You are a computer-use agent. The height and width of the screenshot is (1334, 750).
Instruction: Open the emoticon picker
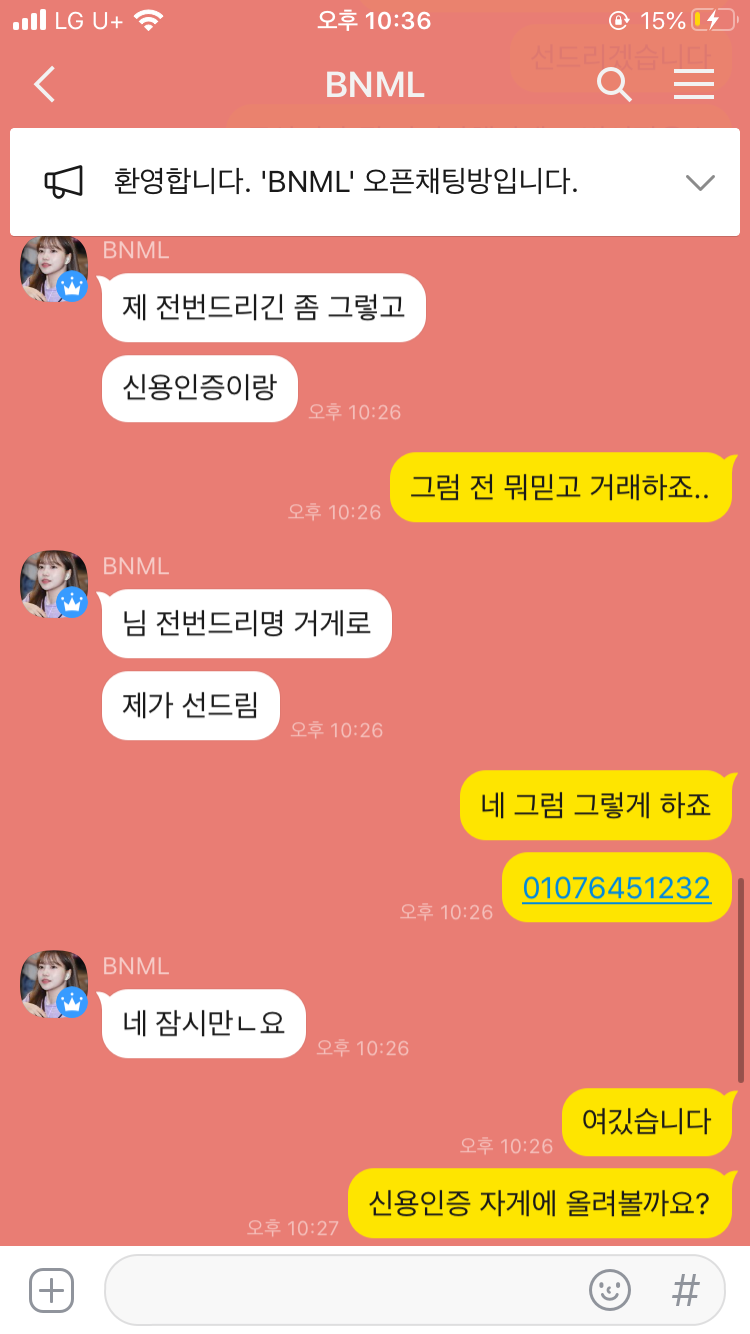tap(609, 1290)
